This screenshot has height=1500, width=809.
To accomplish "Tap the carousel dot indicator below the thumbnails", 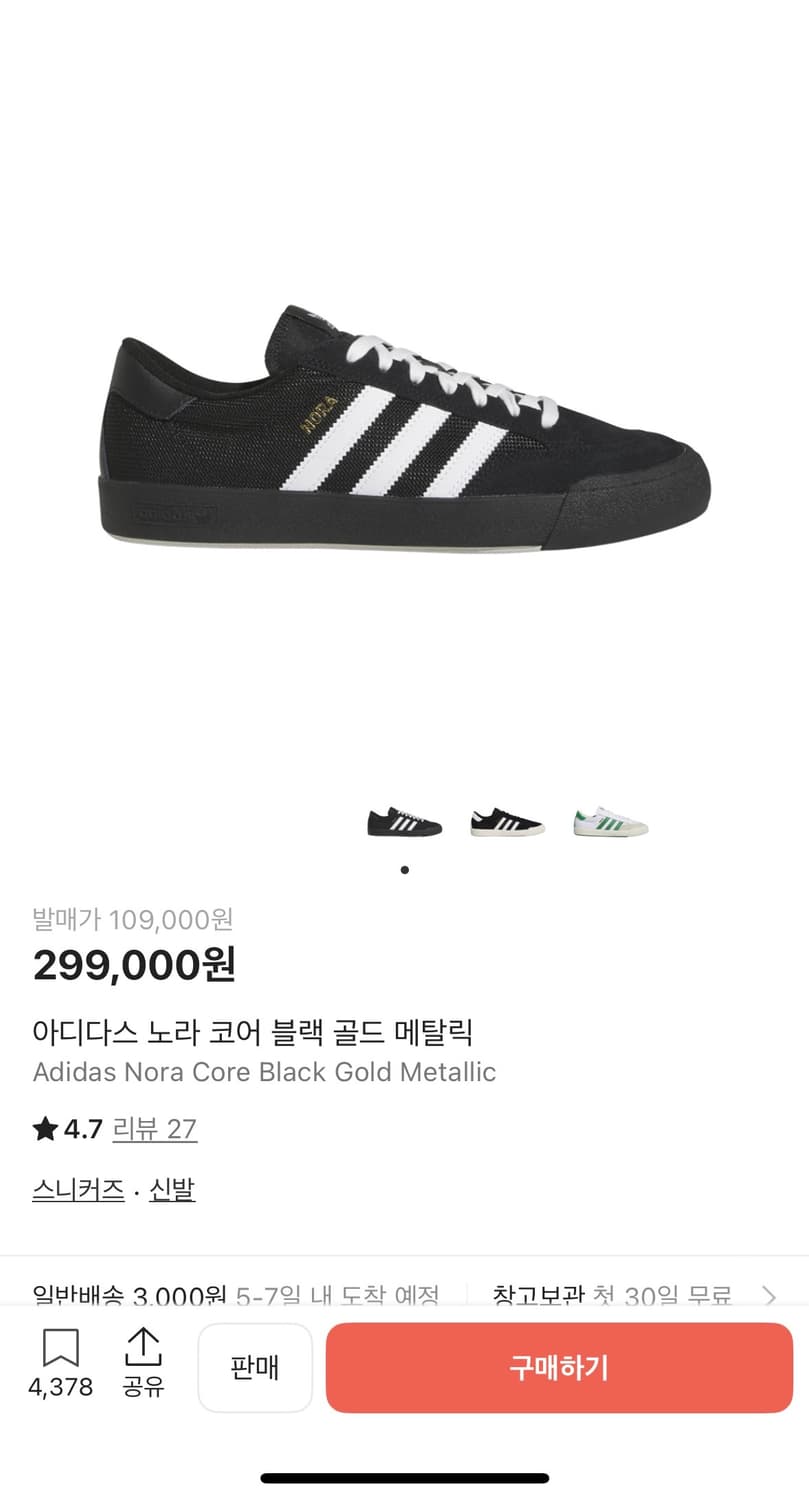I will 404,869.
